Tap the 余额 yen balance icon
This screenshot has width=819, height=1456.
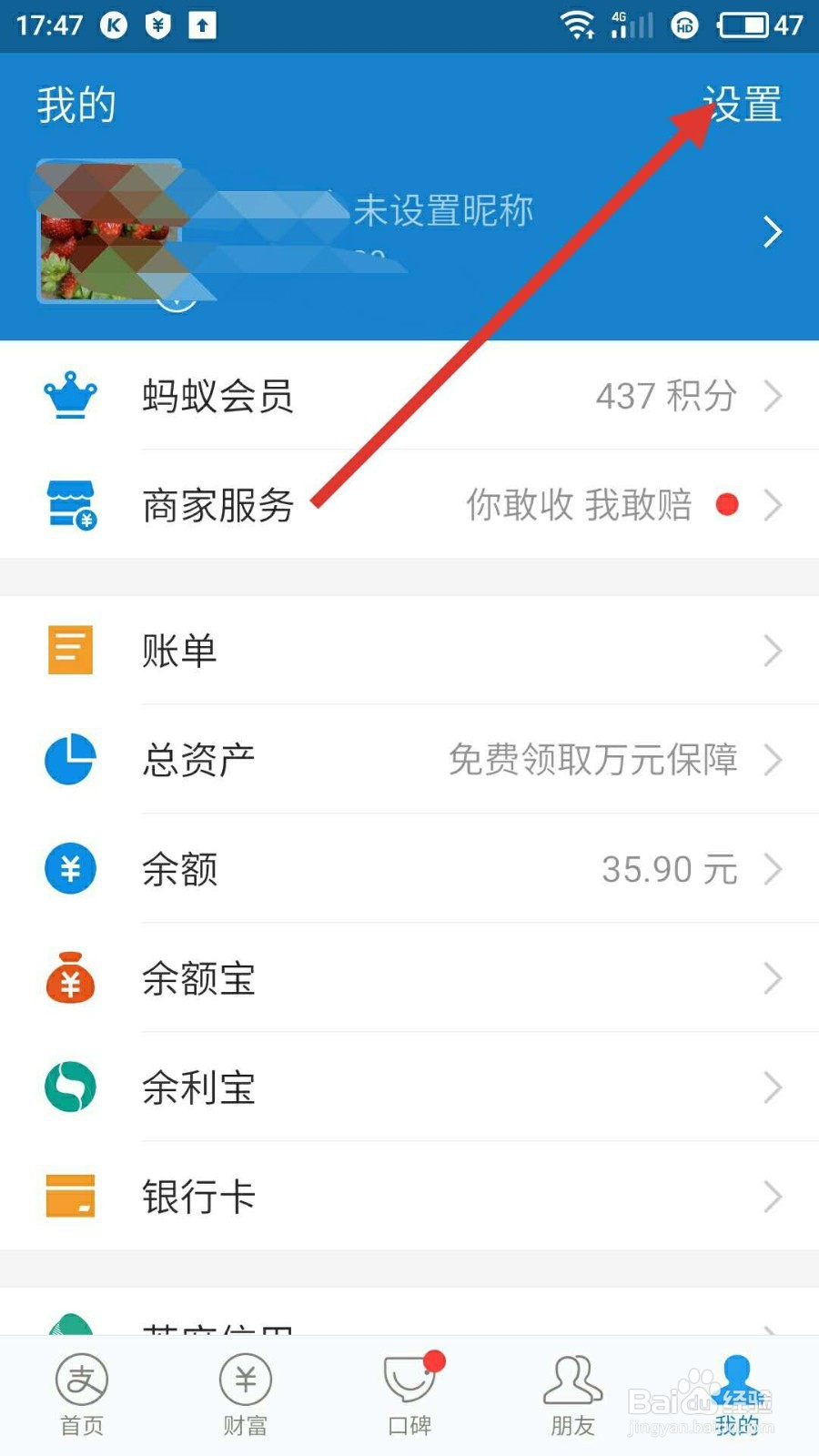point(70,869)
